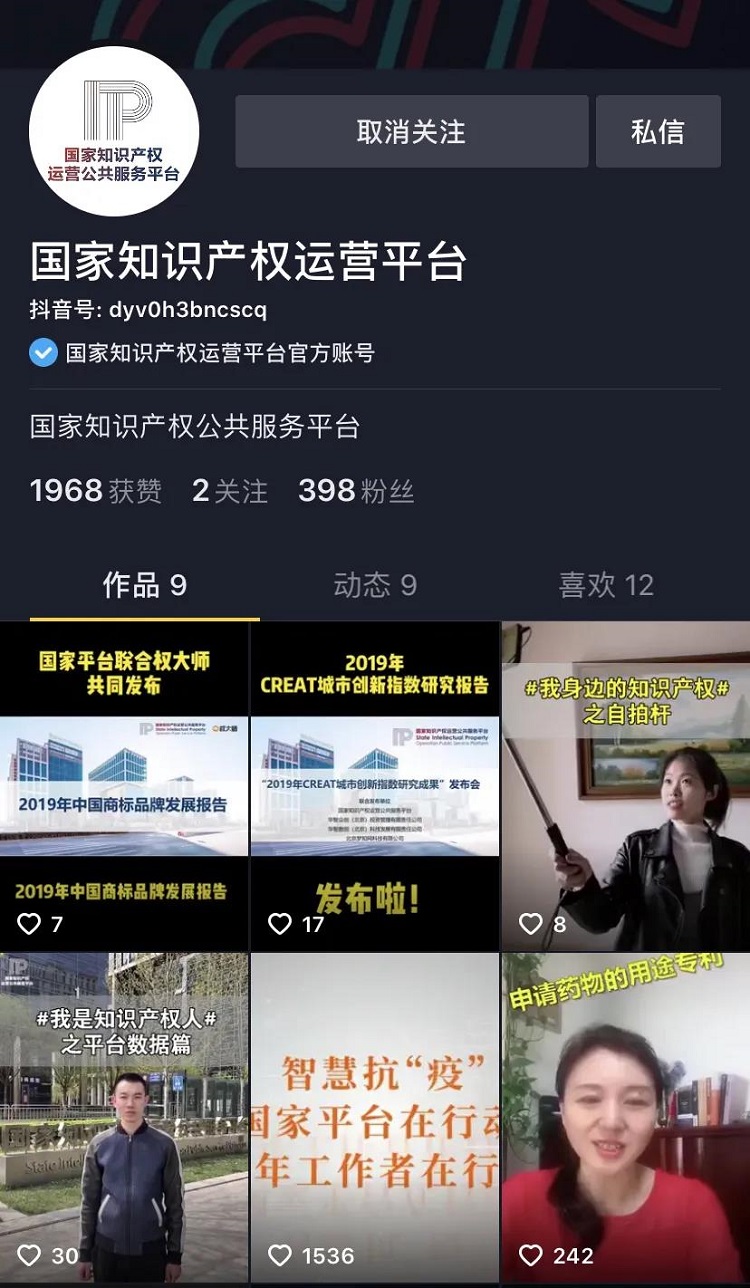Viewport: 750px width, 1288px height.
Task: Switch to the 动态 9 tab
Action: pos(375,585)
